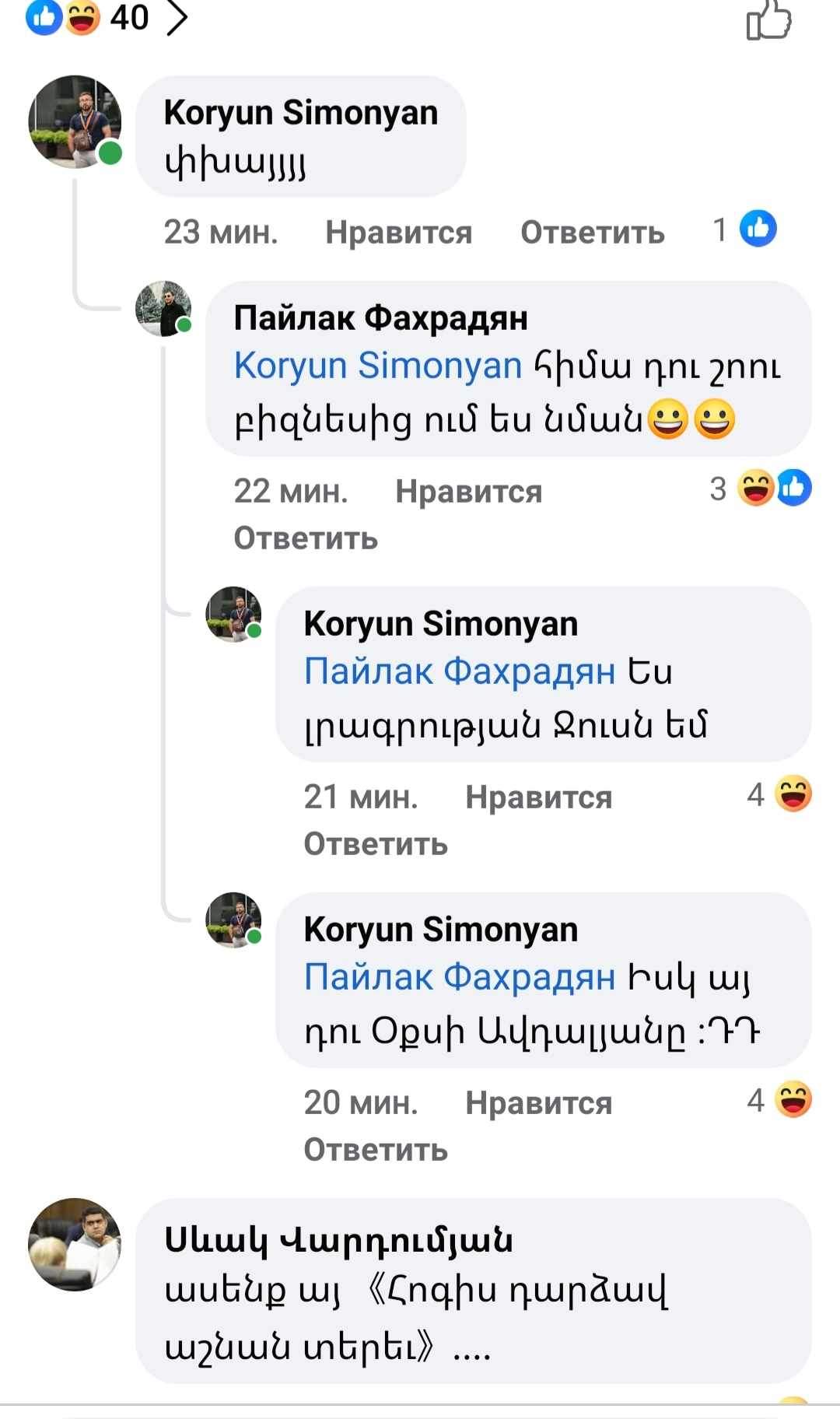Open Koryun Simonyan mention in Пайлак's comment
Screen dimensions: 840x1419
click(378, 365)
